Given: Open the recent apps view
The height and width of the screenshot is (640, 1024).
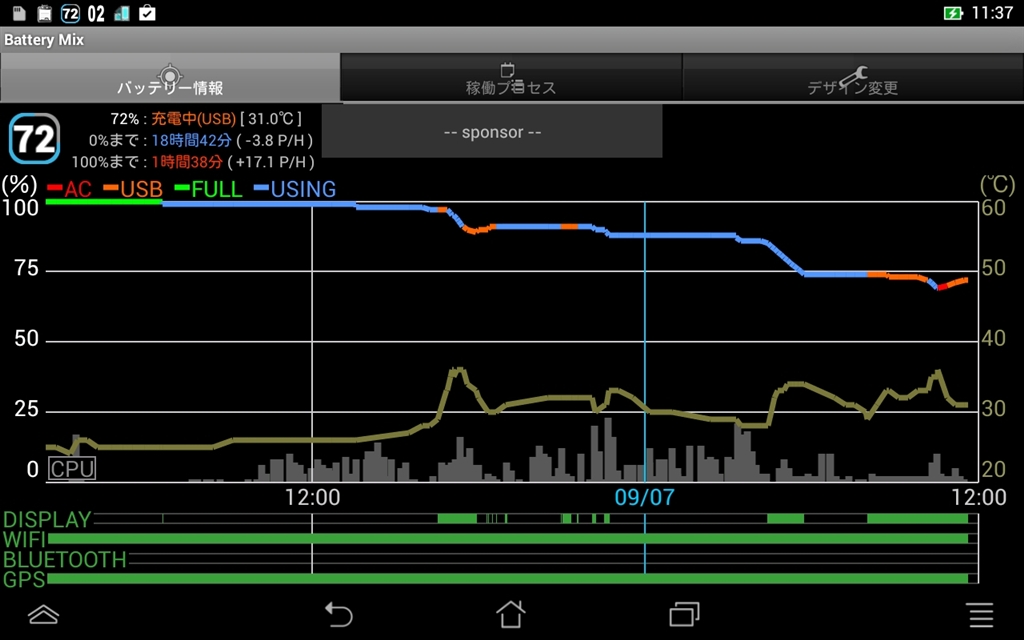Looking at the screenshot, I should click(x=685, y=613).
